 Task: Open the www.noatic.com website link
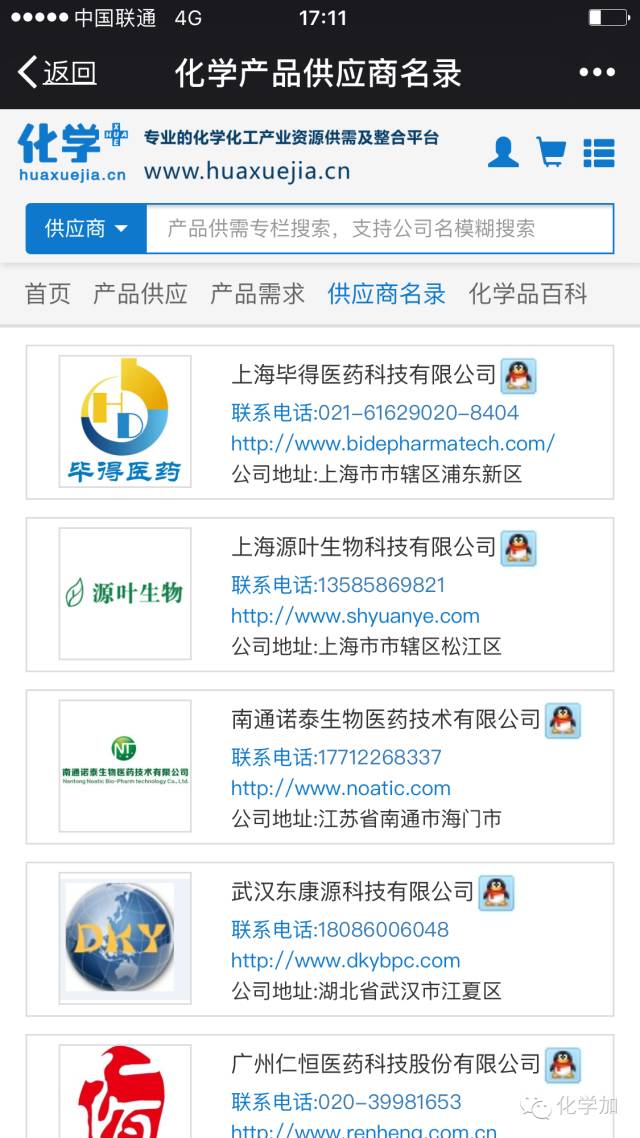(x=341, y=788)
